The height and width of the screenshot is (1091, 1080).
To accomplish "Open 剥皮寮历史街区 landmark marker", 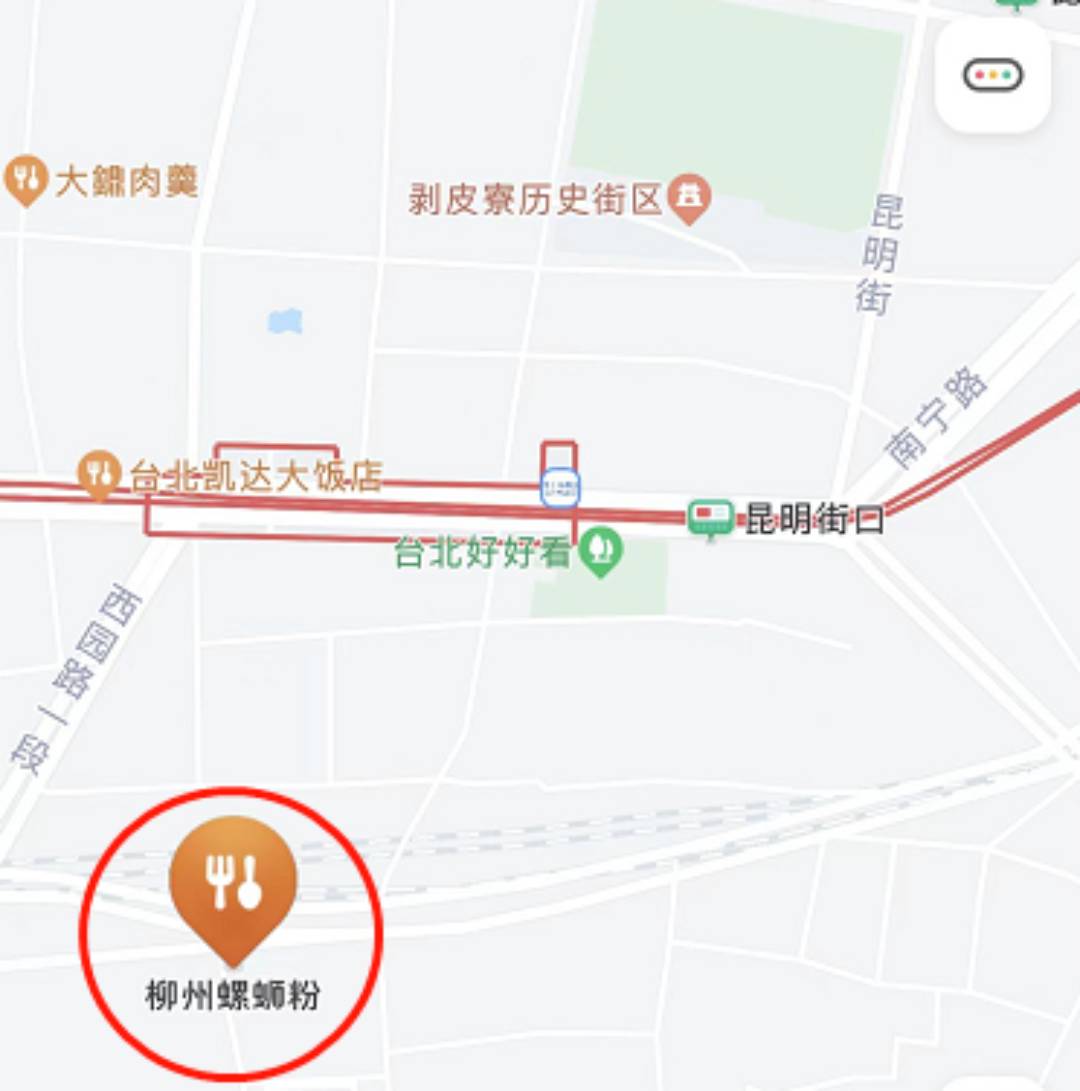I will 689,198.
